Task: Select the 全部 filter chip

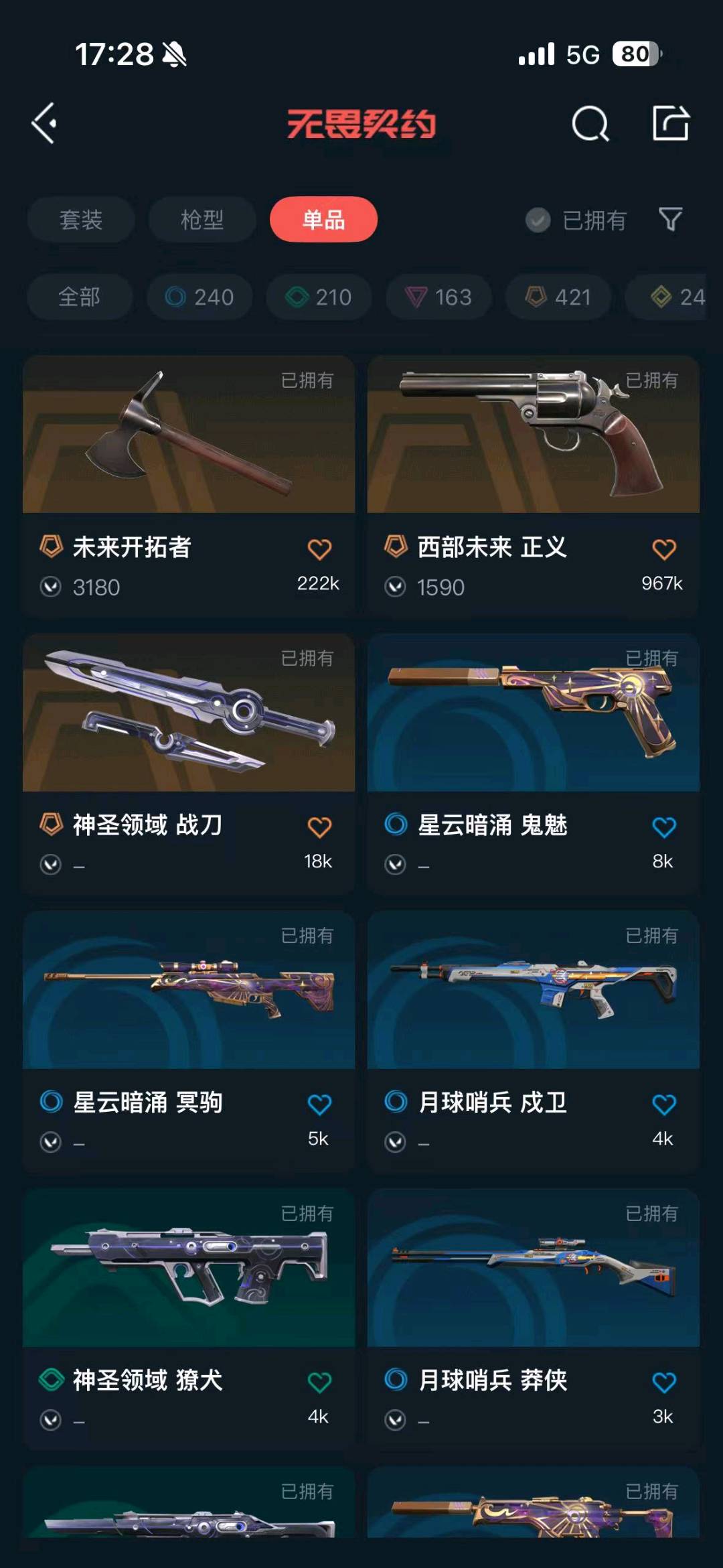Action: [x=80, y=297]
